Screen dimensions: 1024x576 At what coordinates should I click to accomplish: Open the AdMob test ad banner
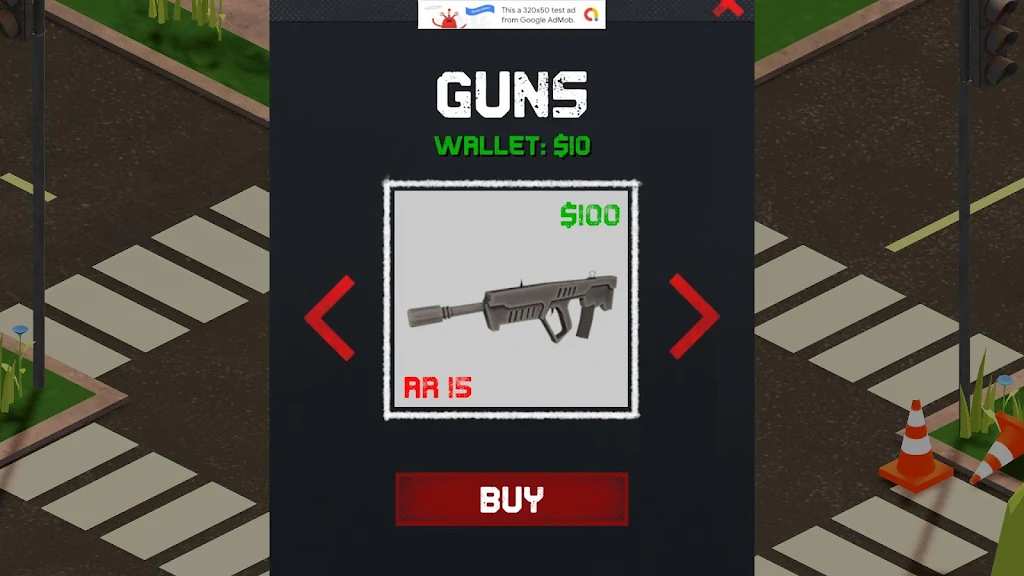pos(511,14)
